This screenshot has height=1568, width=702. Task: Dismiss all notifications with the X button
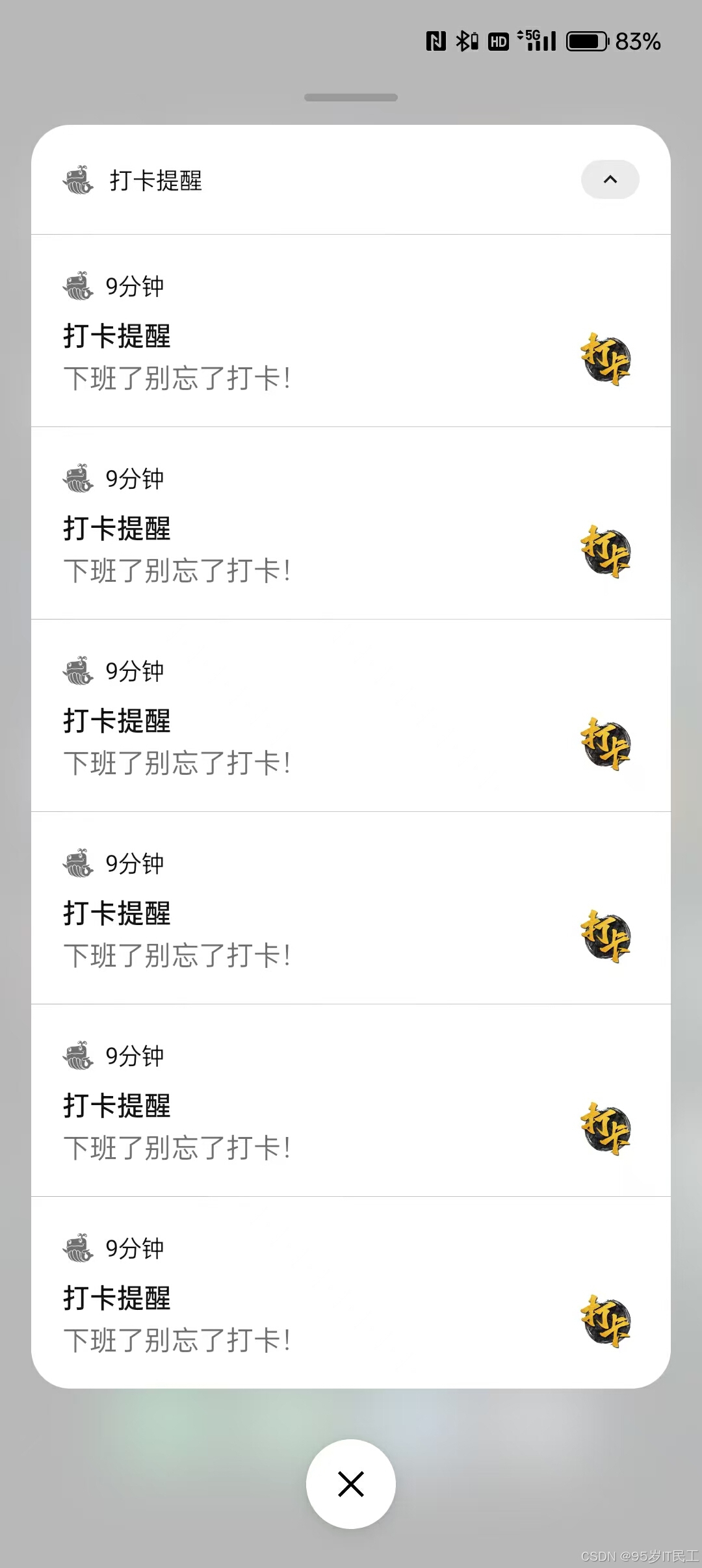point(350,1484)
